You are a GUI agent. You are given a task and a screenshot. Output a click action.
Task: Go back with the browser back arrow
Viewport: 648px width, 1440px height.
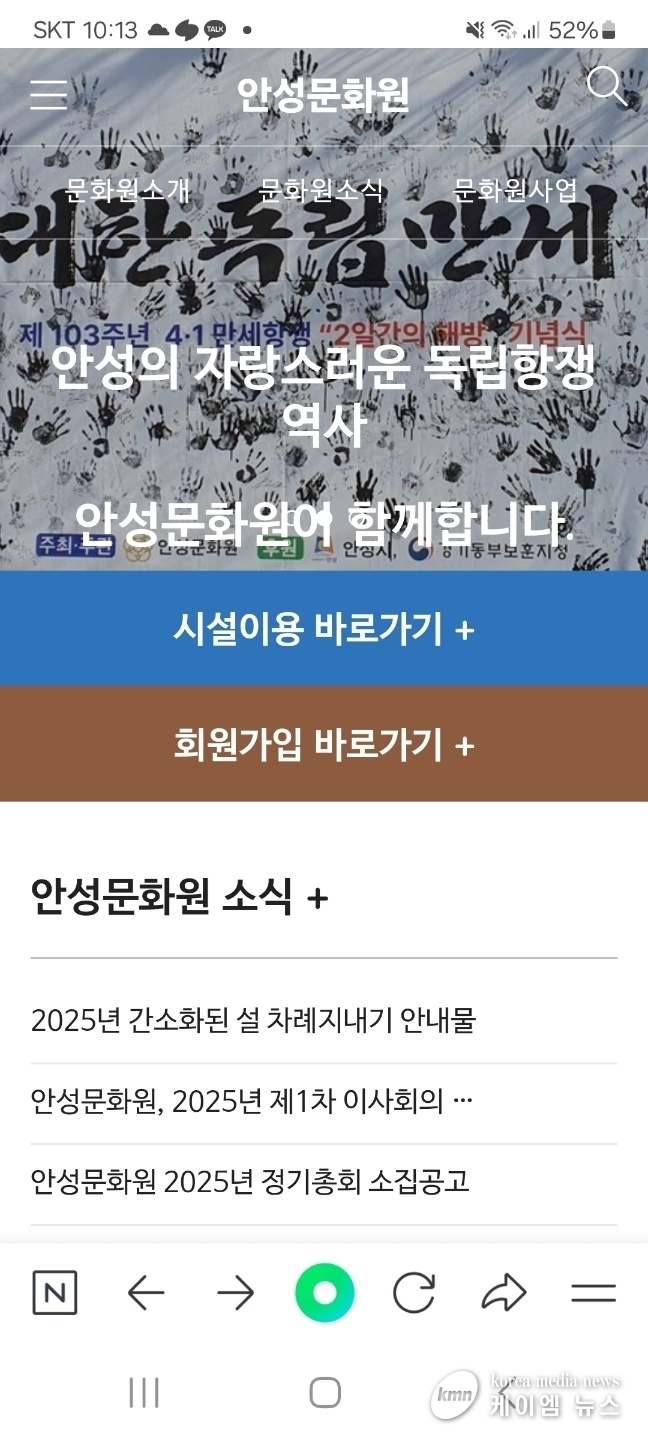(x=146, y=1294)
